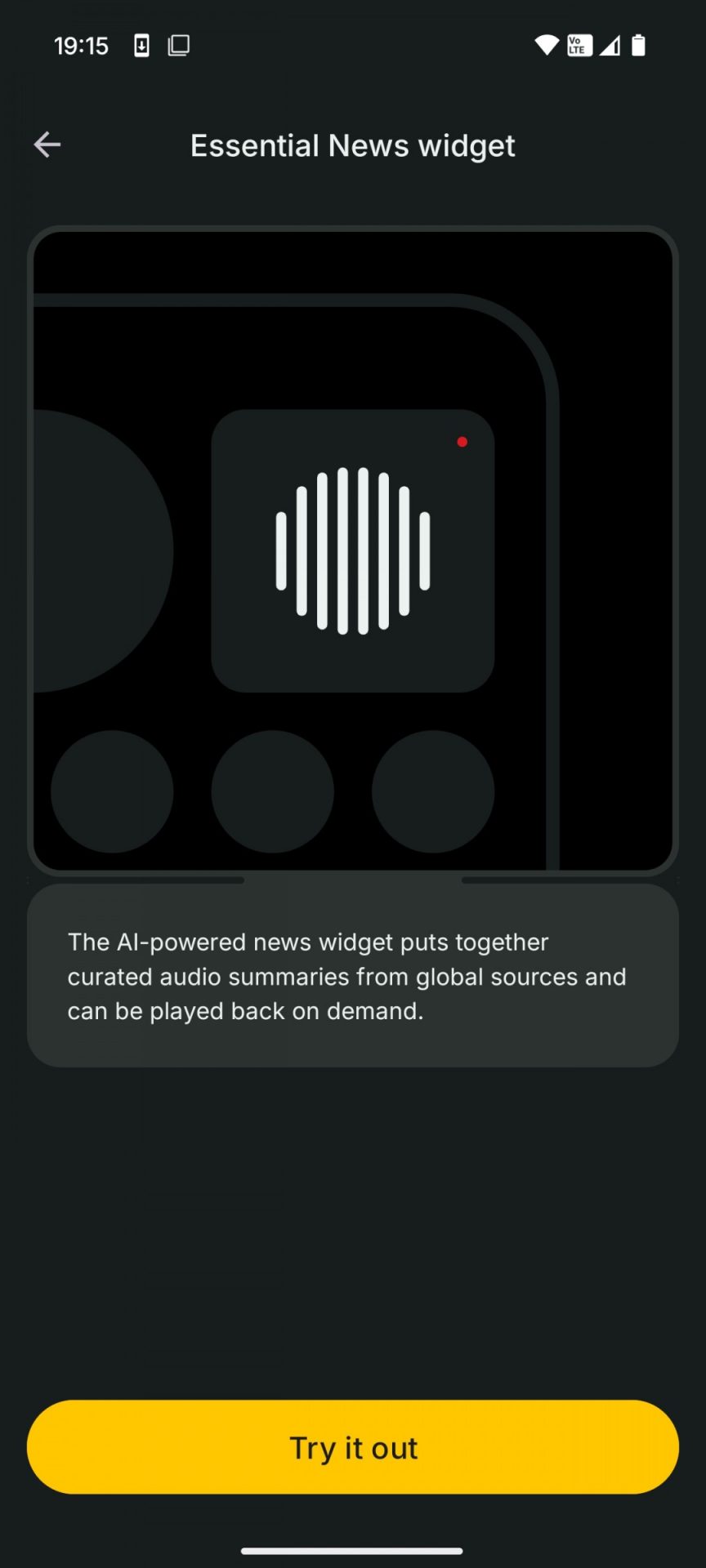Viewport: 706px width, 1568px height.
Task: Go back from Essential News widget
Action: click(x=47, y=145)
